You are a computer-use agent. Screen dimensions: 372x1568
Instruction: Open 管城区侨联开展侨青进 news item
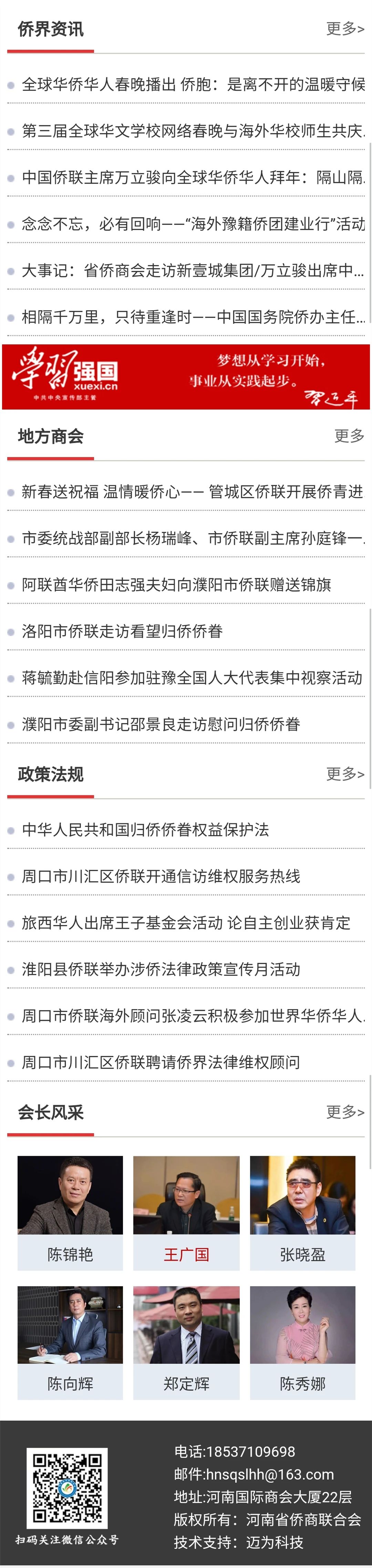click(x=192, y=492)
